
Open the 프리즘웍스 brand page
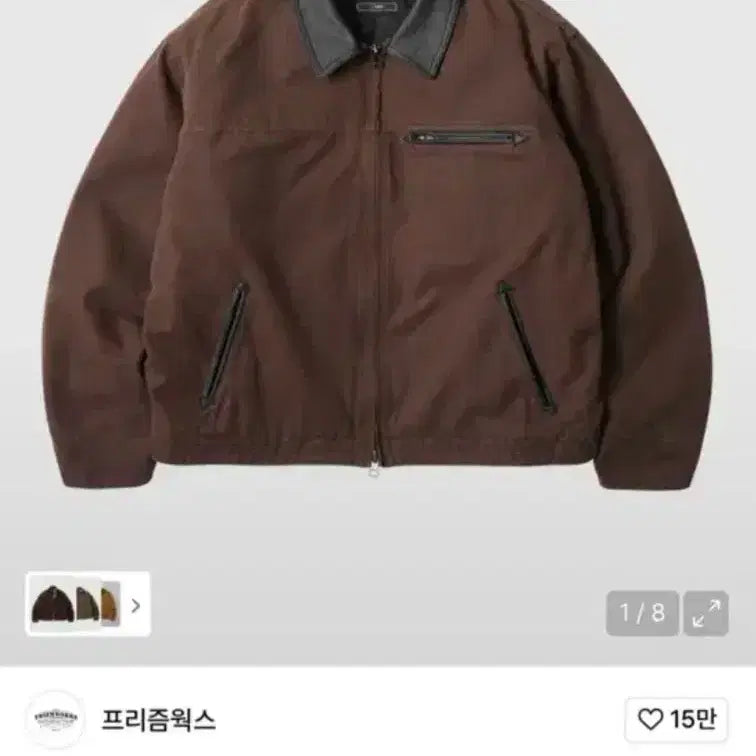(x=159, y=719)
